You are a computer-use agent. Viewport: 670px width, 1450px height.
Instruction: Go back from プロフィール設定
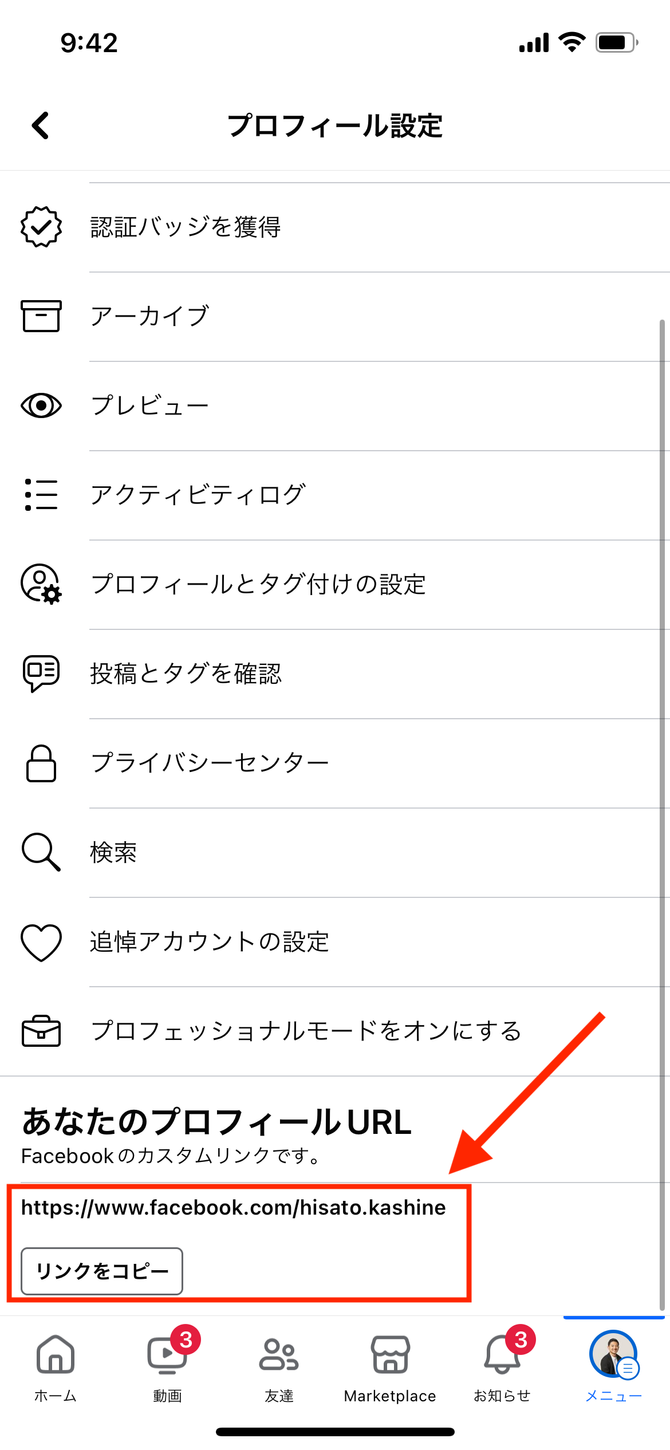pyautogui.click(x=40, y=125)
